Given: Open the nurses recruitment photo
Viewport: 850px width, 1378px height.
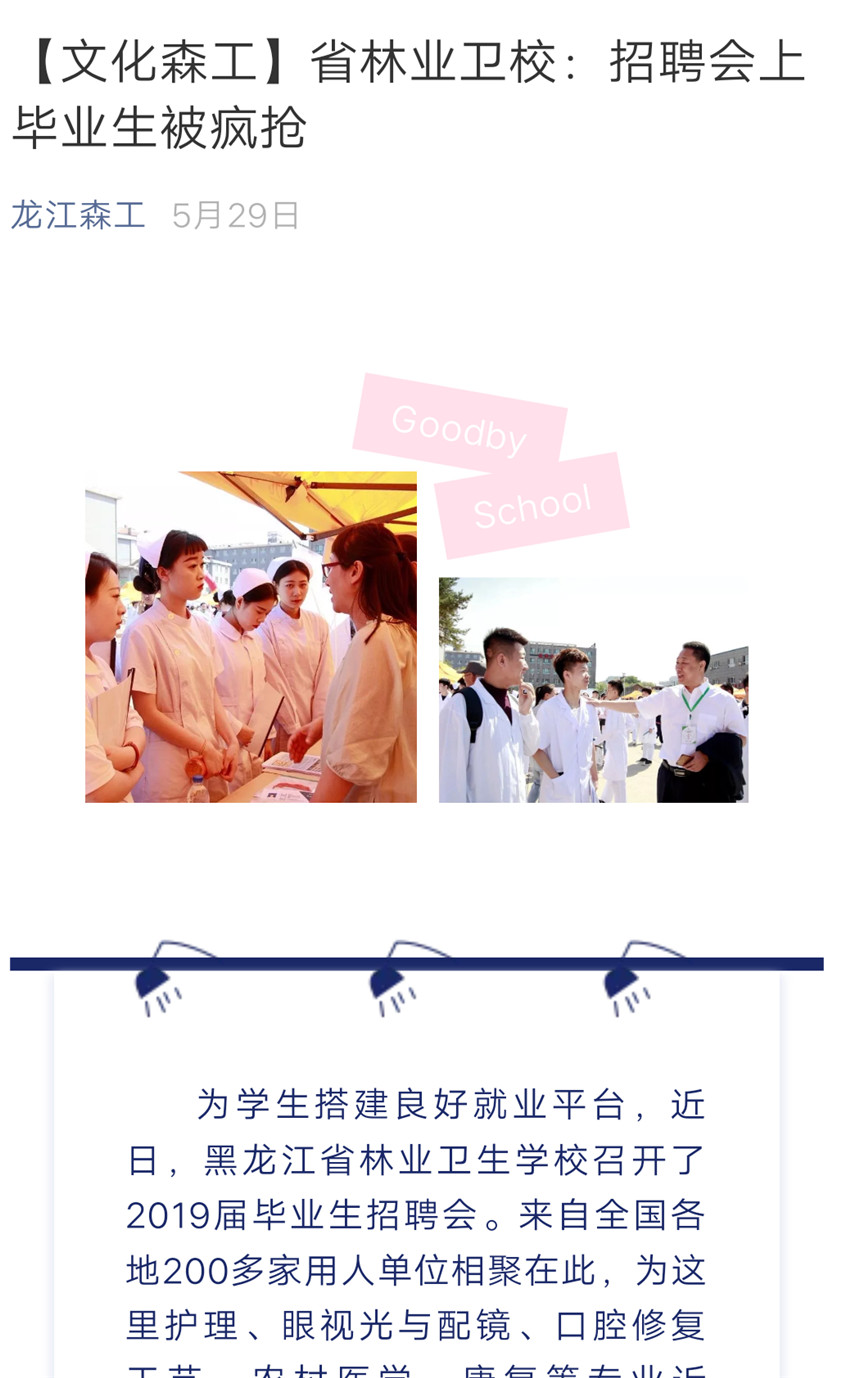Looking at the screenshot, I should click(251, 637).
